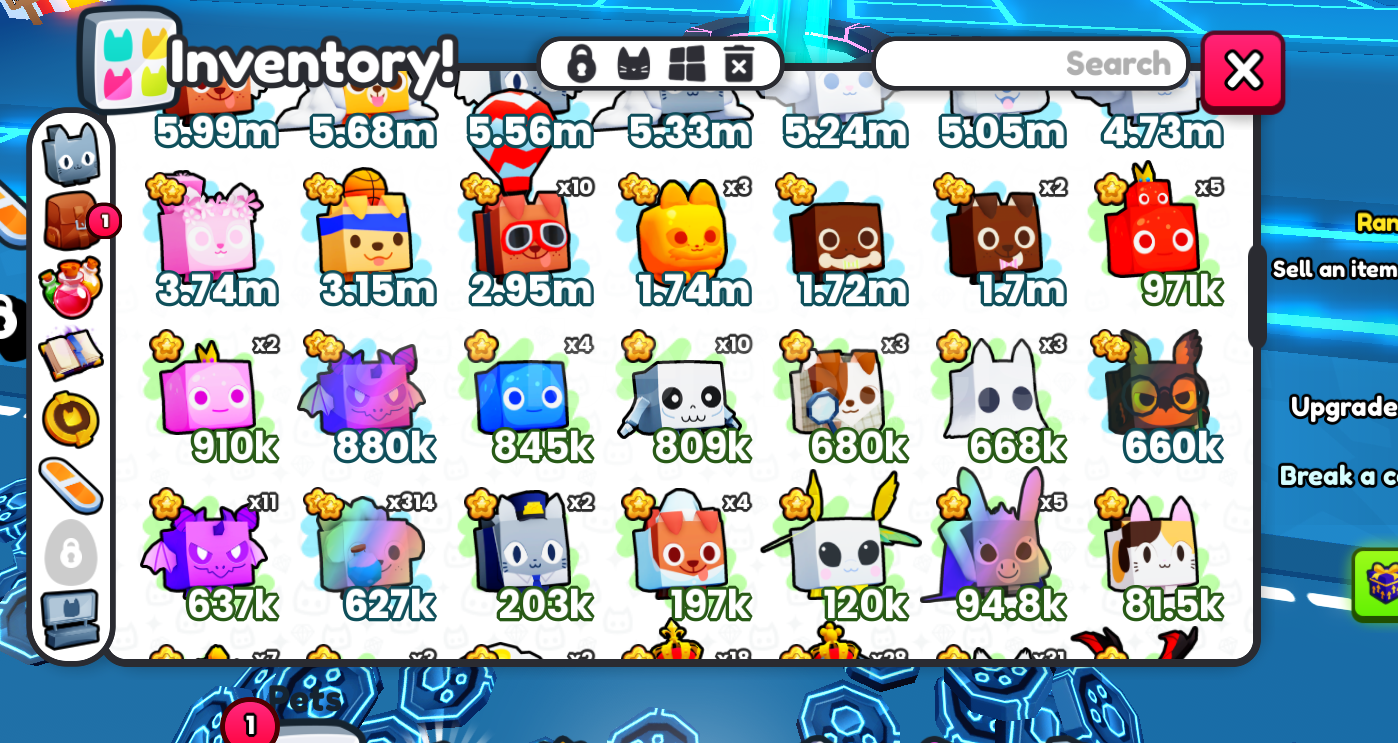The image size is (1398, 743).
Task: Tap the cat face filter icon
Action: 633,64
